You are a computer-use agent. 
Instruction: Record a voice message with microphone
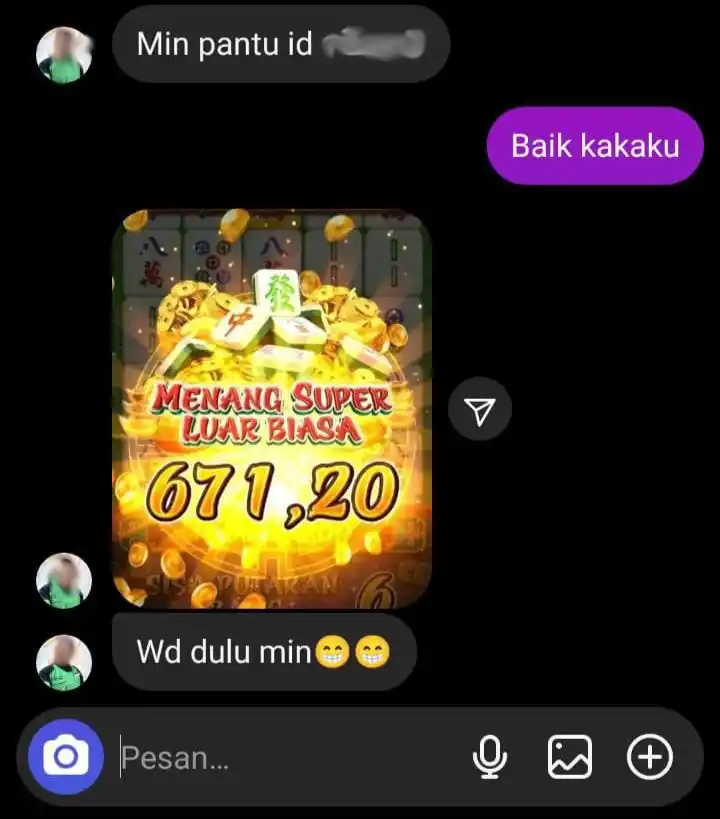pos(489,757)
